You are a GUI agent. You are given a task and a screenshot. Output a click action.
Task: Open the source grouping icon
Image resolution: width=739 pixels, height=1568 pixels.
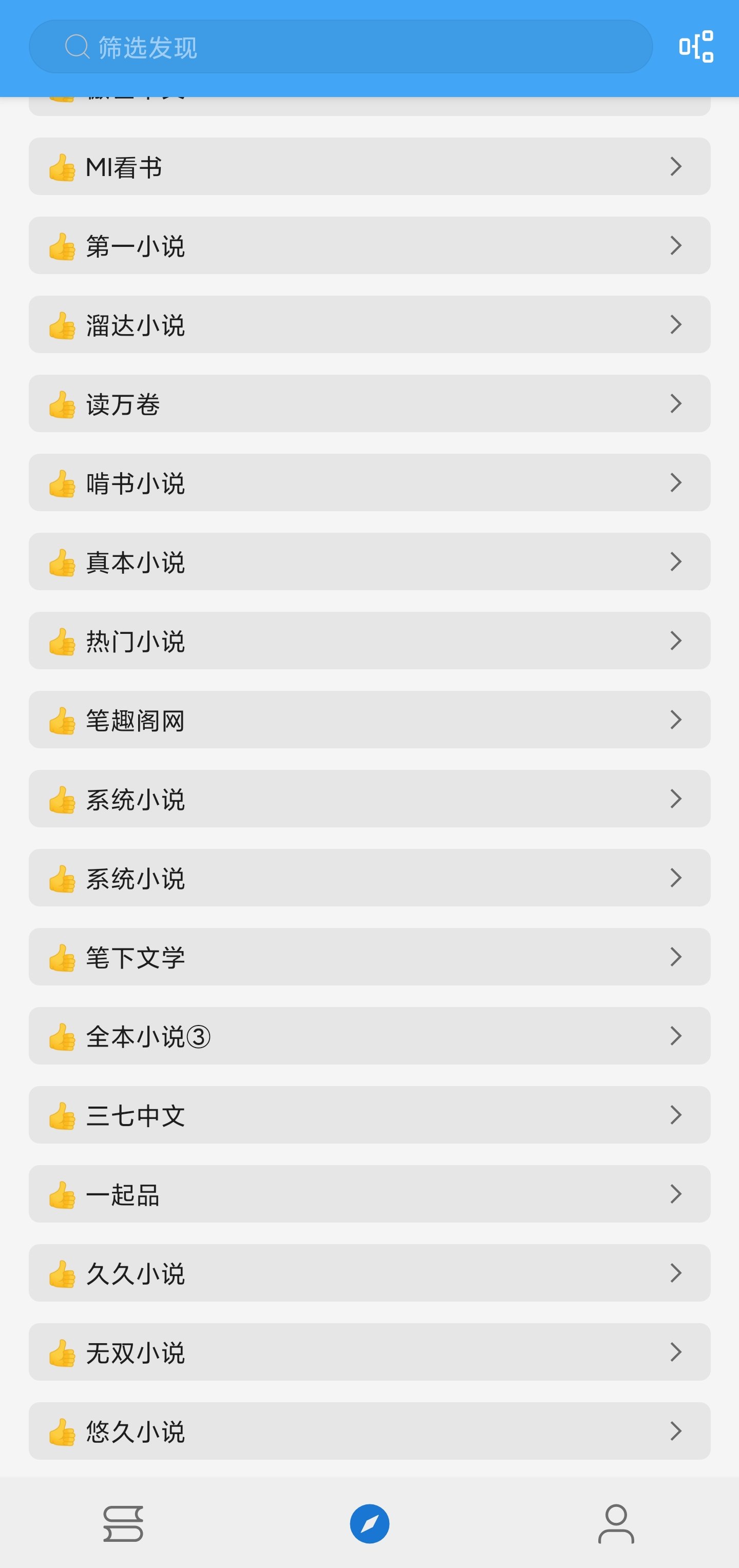coord(696,47)
